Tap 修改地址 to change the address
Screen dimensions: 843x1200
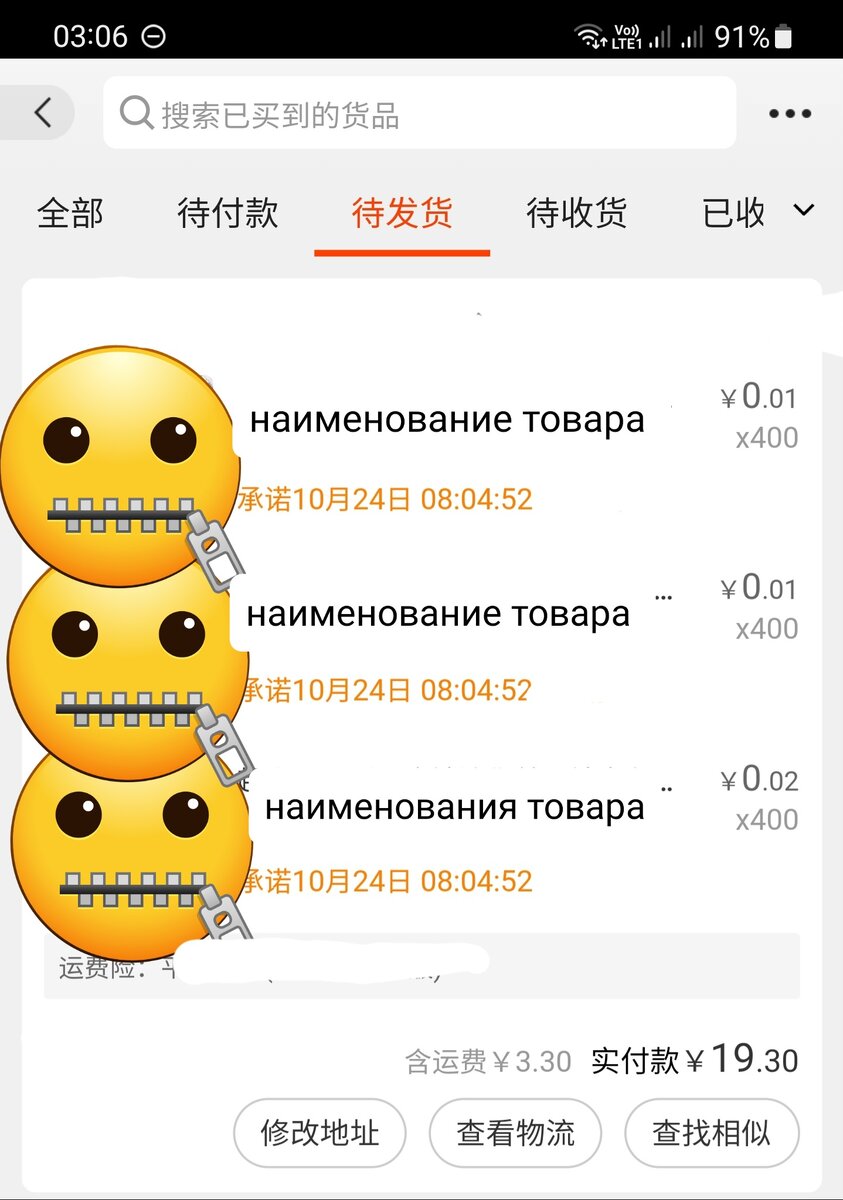tap(319, 1133)
